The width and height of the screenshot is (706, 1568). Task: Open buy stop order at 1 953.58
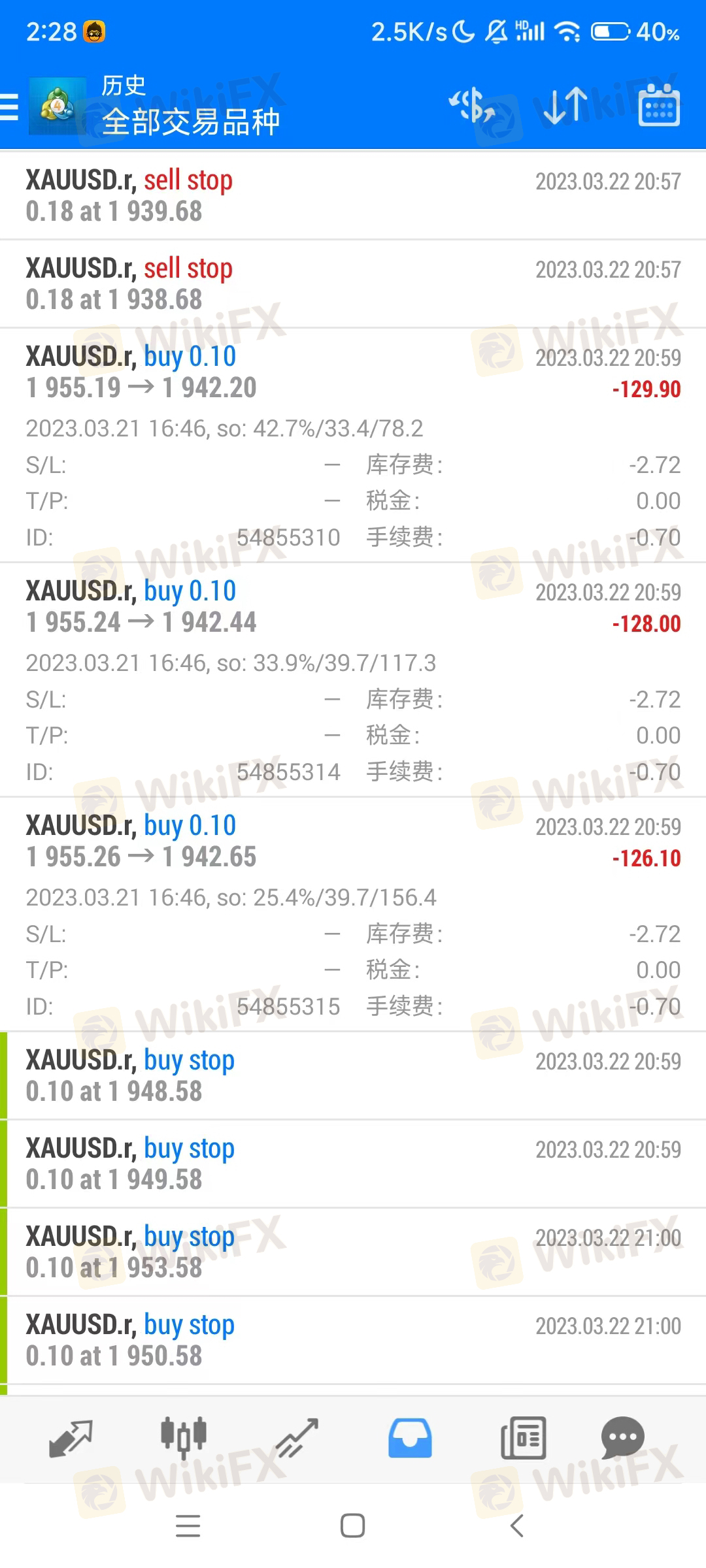click(x=353, y=1252)
